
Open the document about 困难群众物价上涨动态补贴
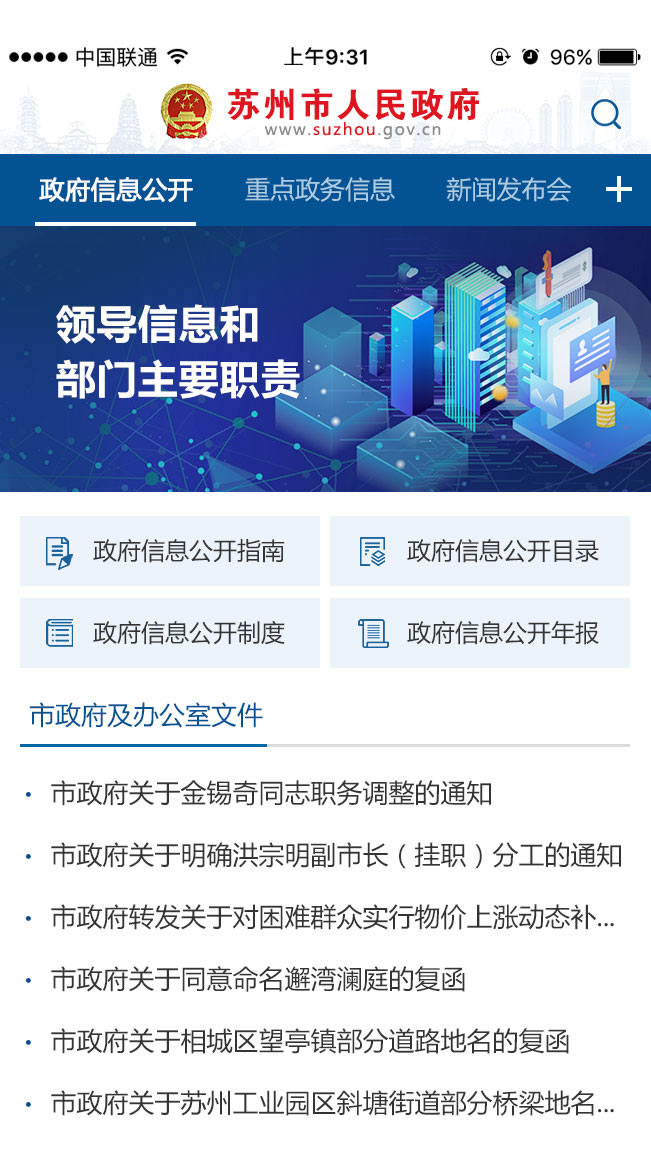pos(332,918)
